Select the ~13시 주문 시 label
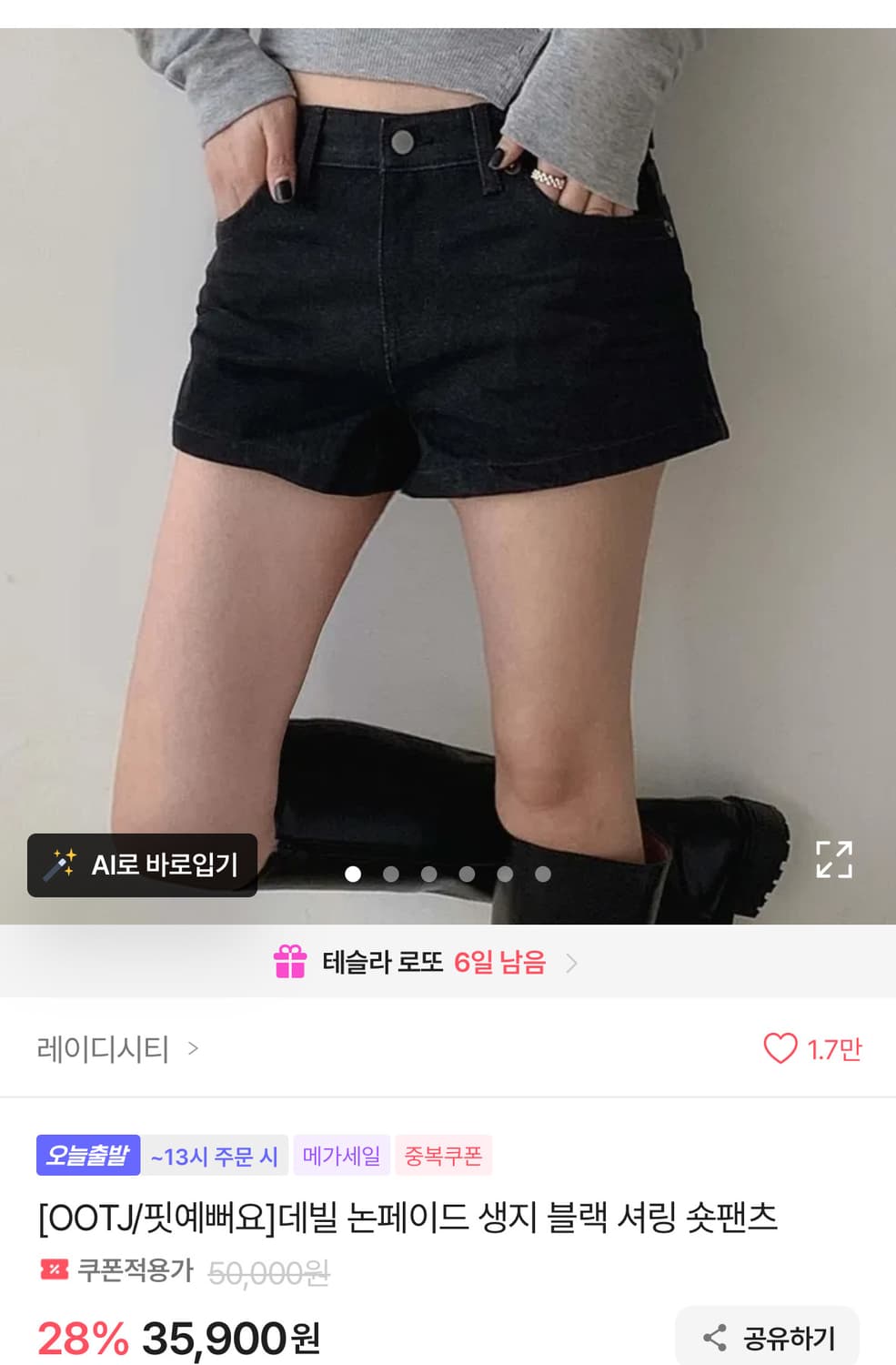Screen dimensions: 896x1365 coord(216,1157)
